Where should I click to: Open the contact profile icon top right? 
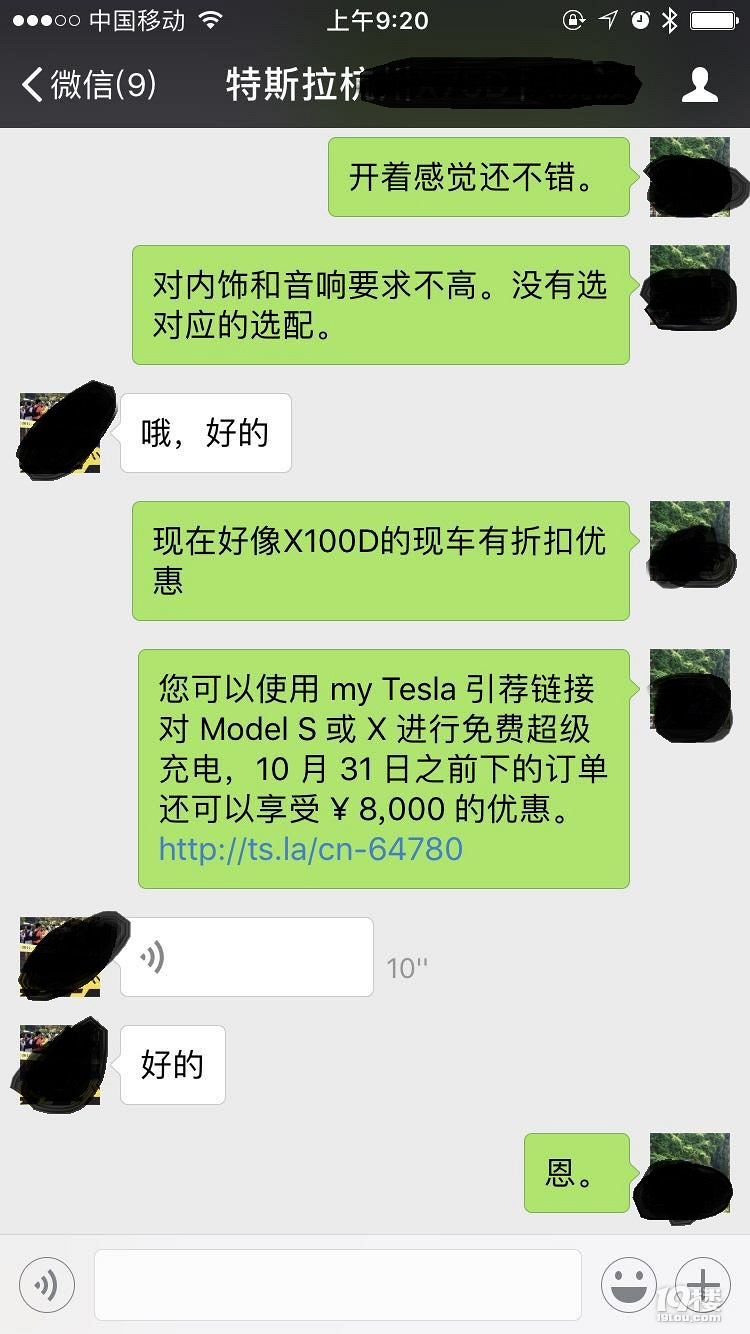tap(702, 84)
